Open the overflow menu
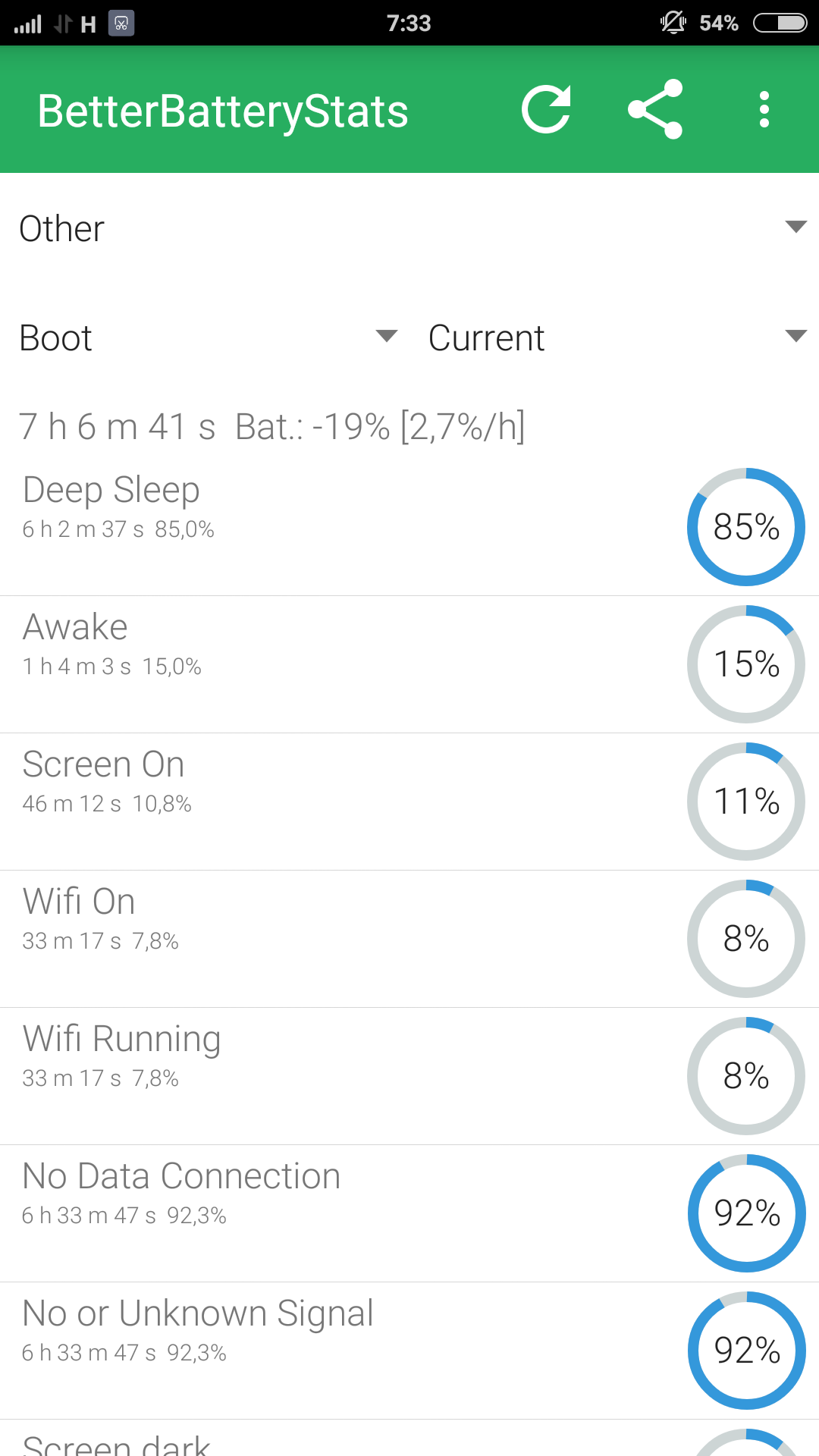 (764, 110)
